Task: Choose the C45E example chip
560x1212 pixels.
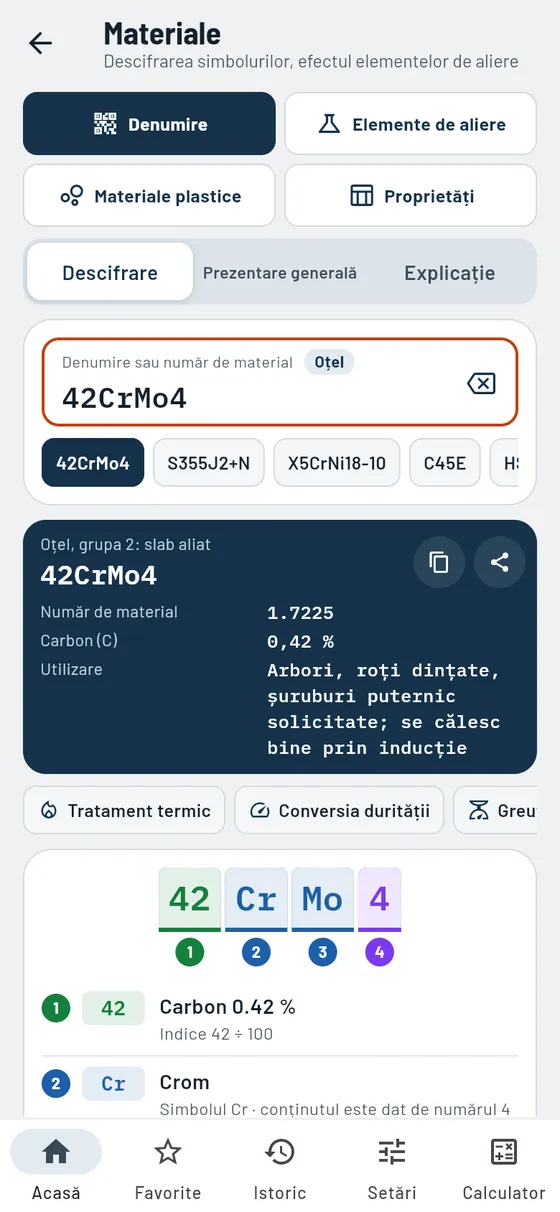Action: coord(445,463)
